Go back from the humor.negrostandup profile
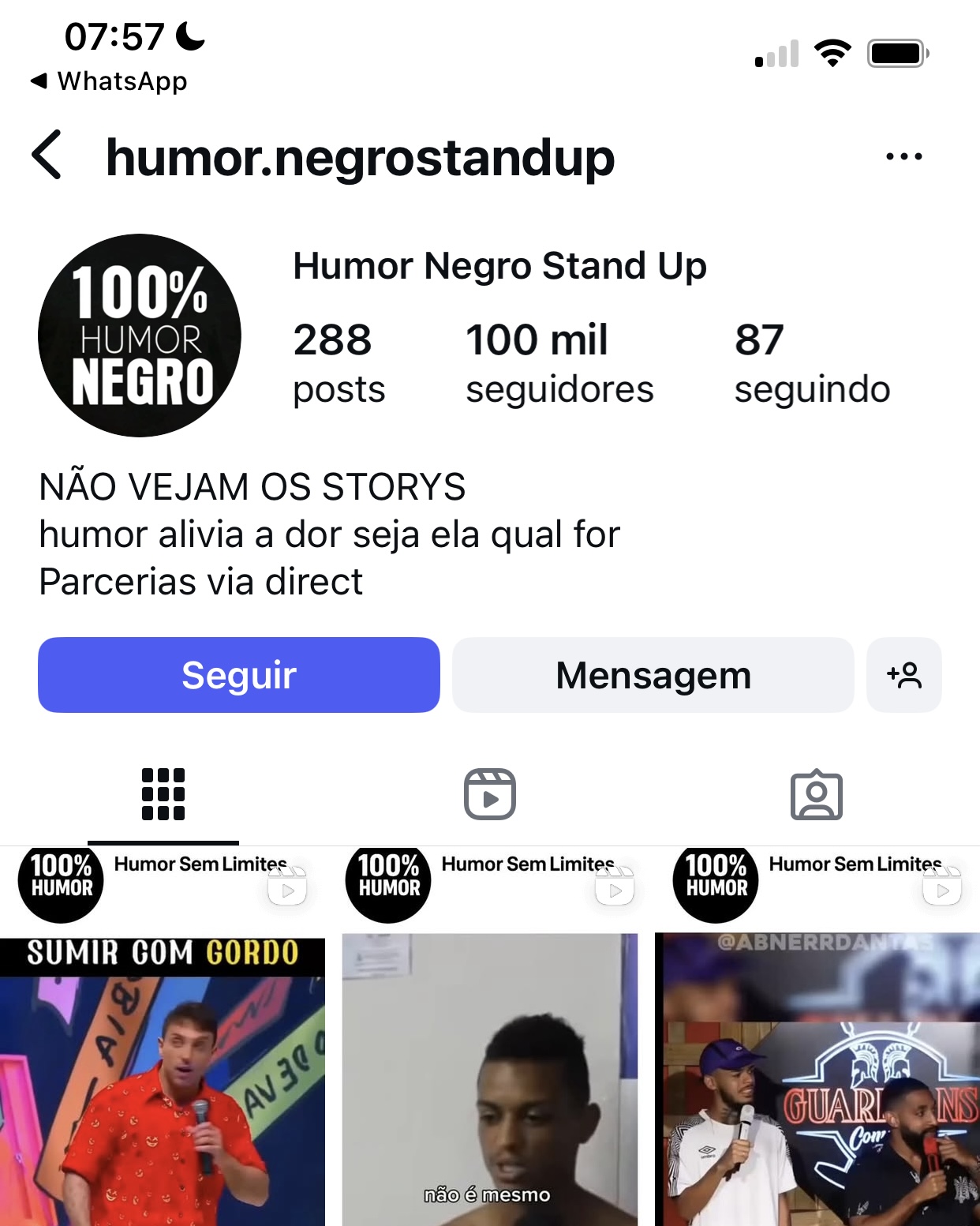This screenshot has height=1226, width=980. coord(47,156)
